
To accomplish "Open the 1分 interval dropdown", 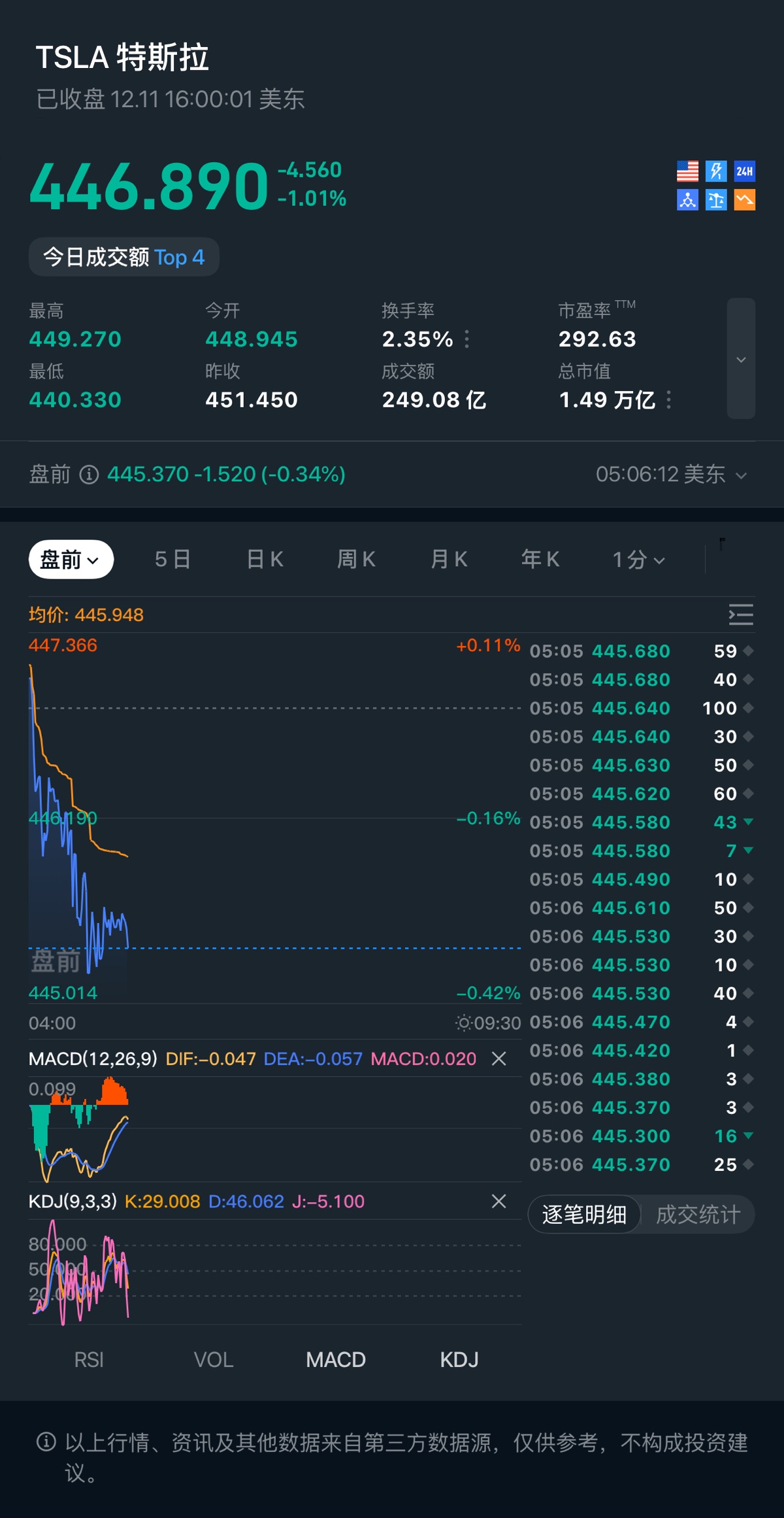I will coord(638,560).
